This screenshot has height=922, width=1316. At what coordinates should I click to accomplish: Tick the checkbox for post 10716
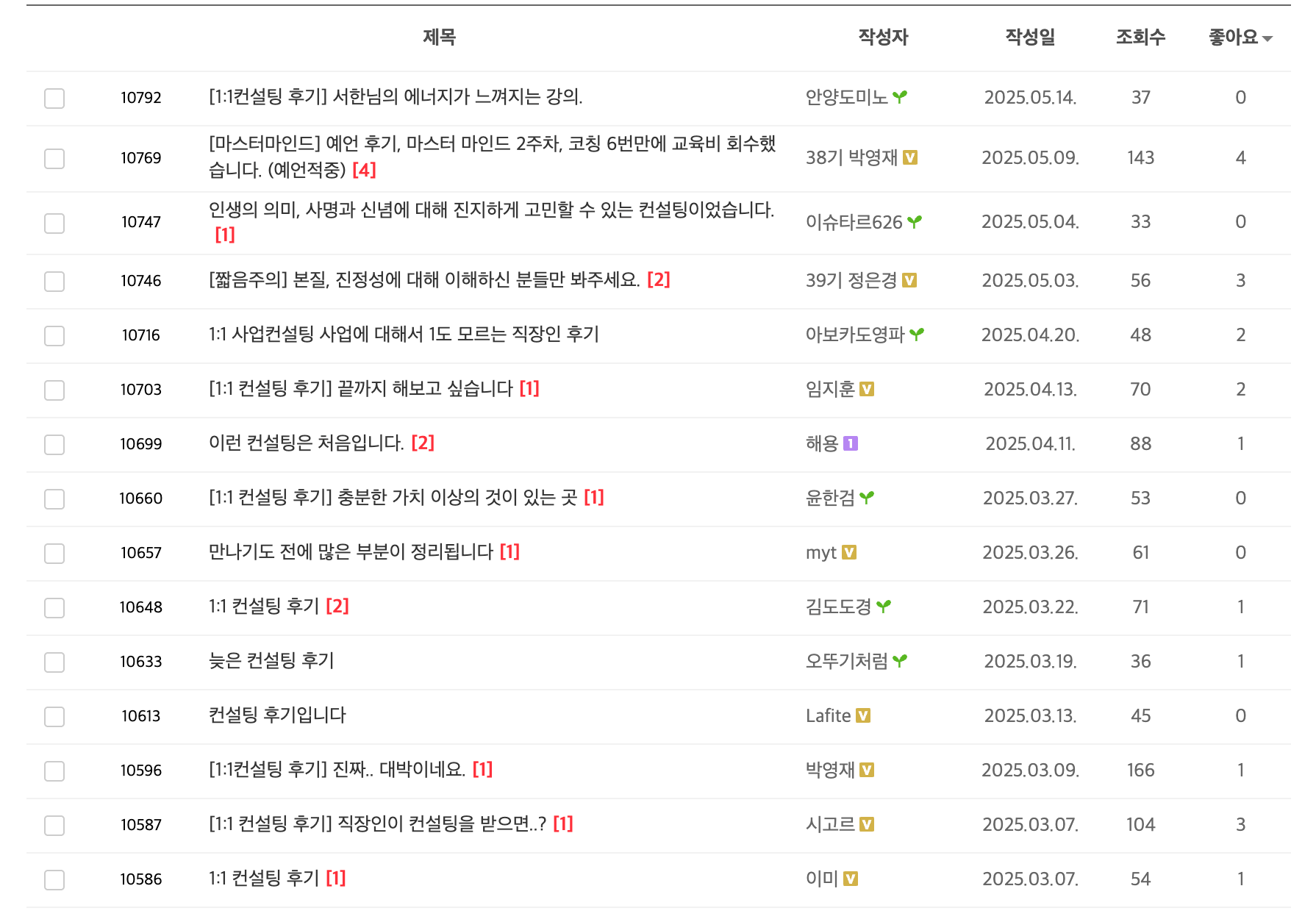54,335
